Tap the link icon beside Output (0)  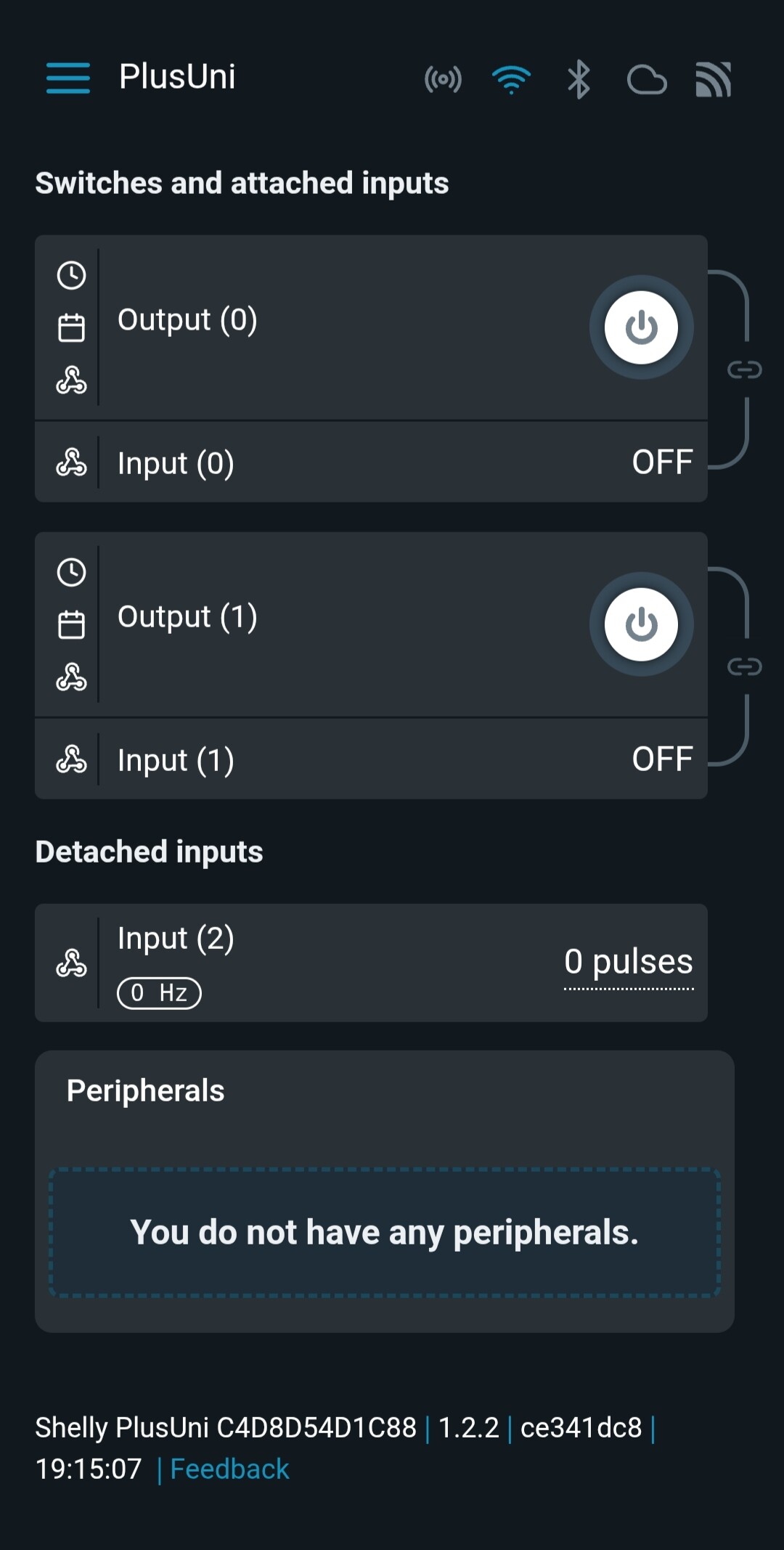(744, 370)
